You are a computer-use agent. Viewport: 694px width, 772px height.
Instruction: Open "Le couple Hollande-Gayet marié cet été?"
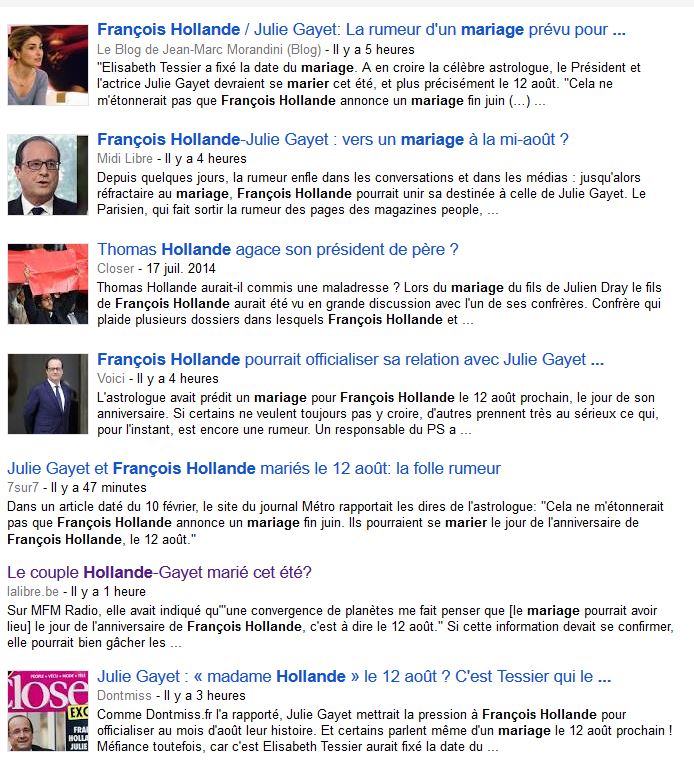tap(159, 573)
